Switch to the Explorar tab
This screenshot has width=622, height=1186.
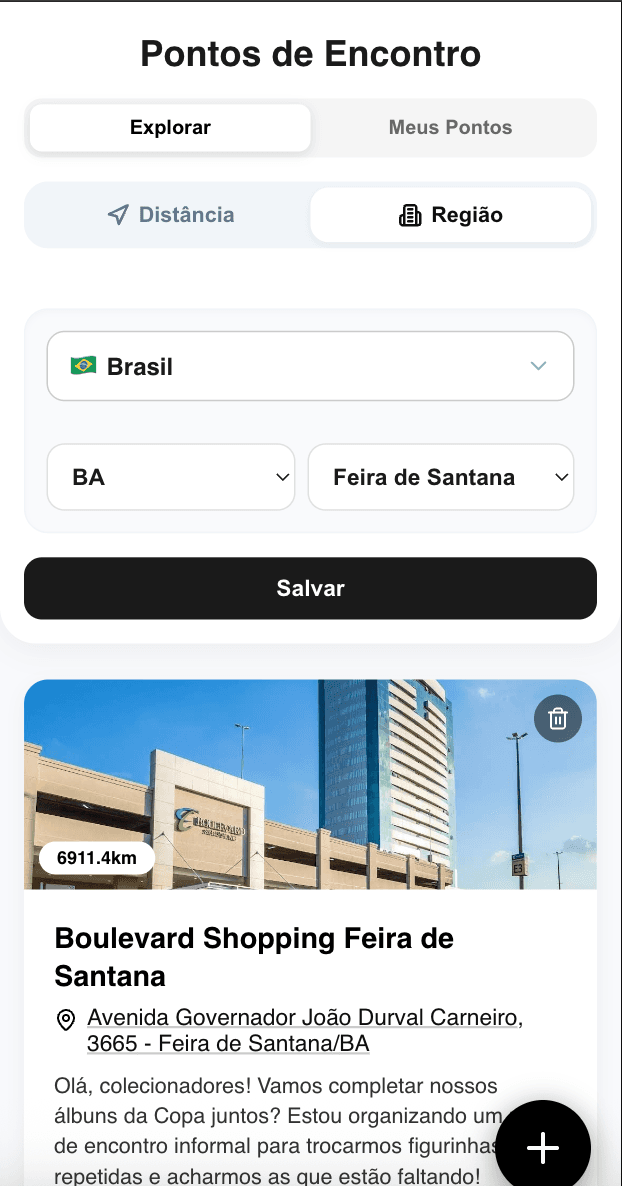(170, 128)
